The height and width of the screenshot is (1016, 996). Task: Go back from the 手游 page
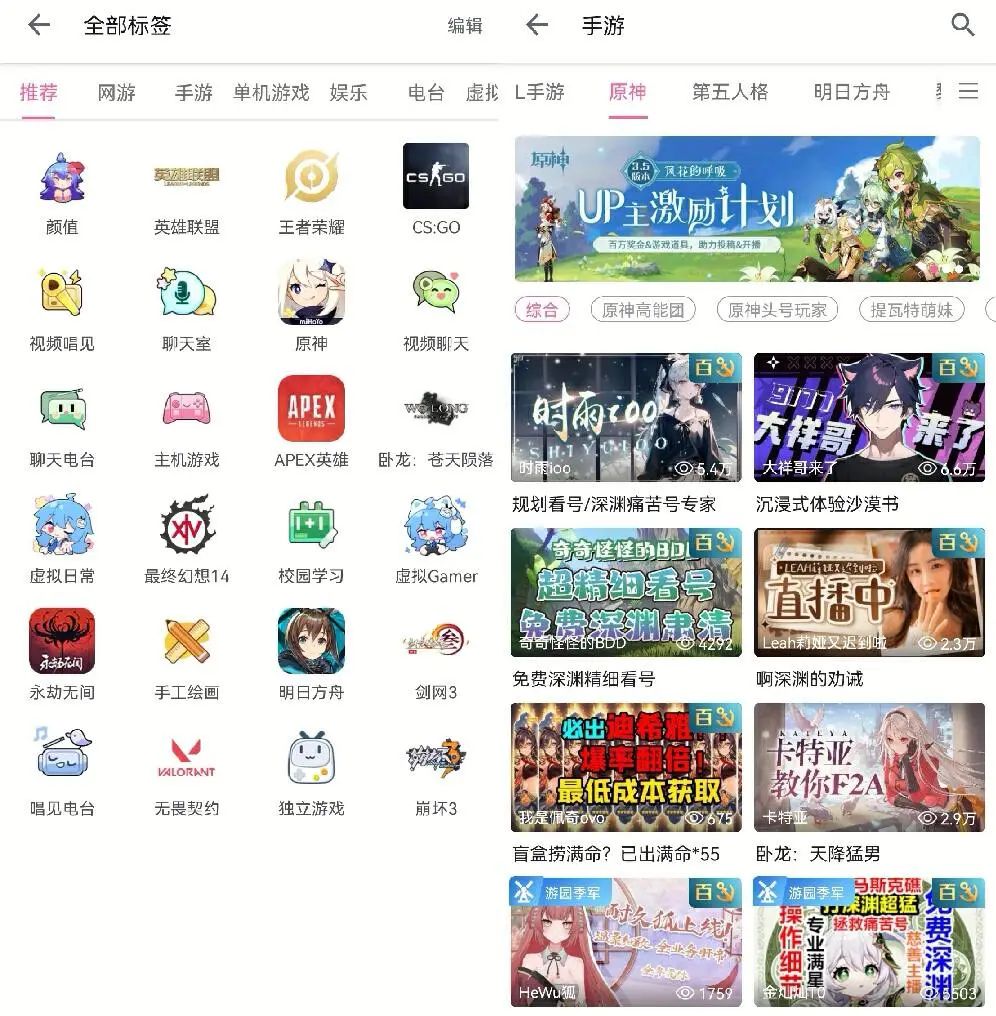click(x=537, y=25)
